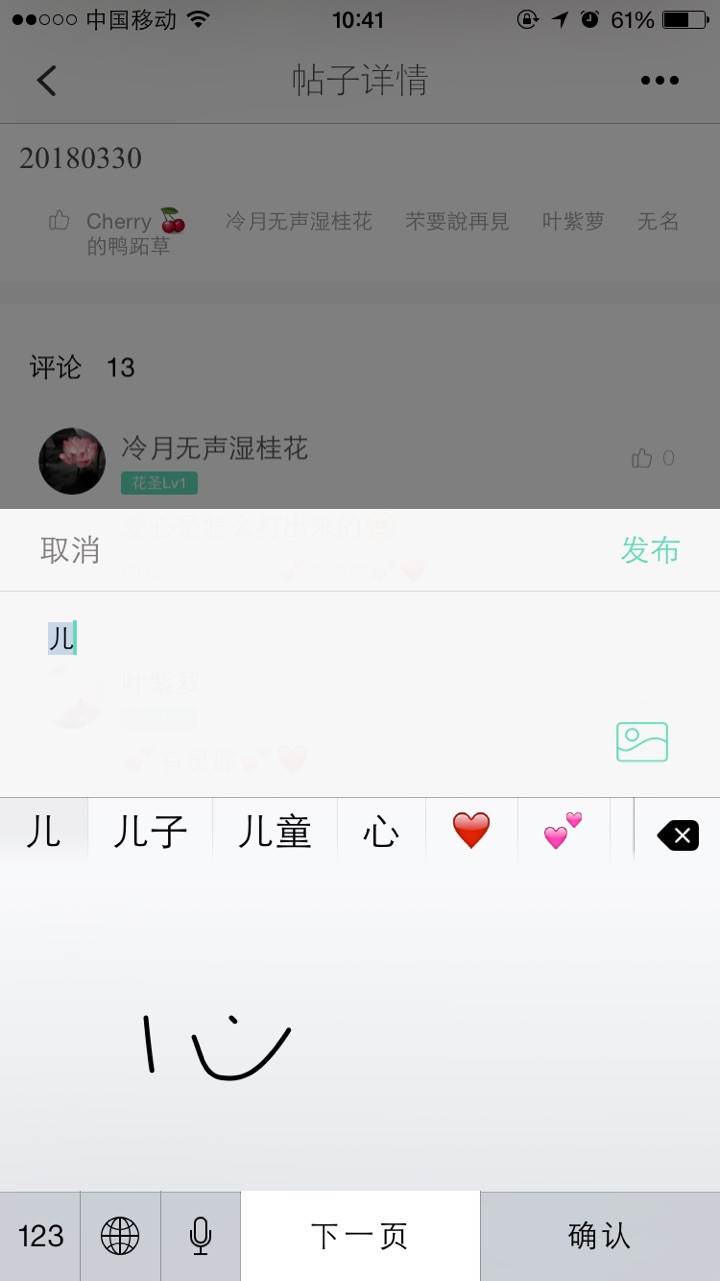
Task: Go to next candidates page 下一页
Action: click(360, 1236)
